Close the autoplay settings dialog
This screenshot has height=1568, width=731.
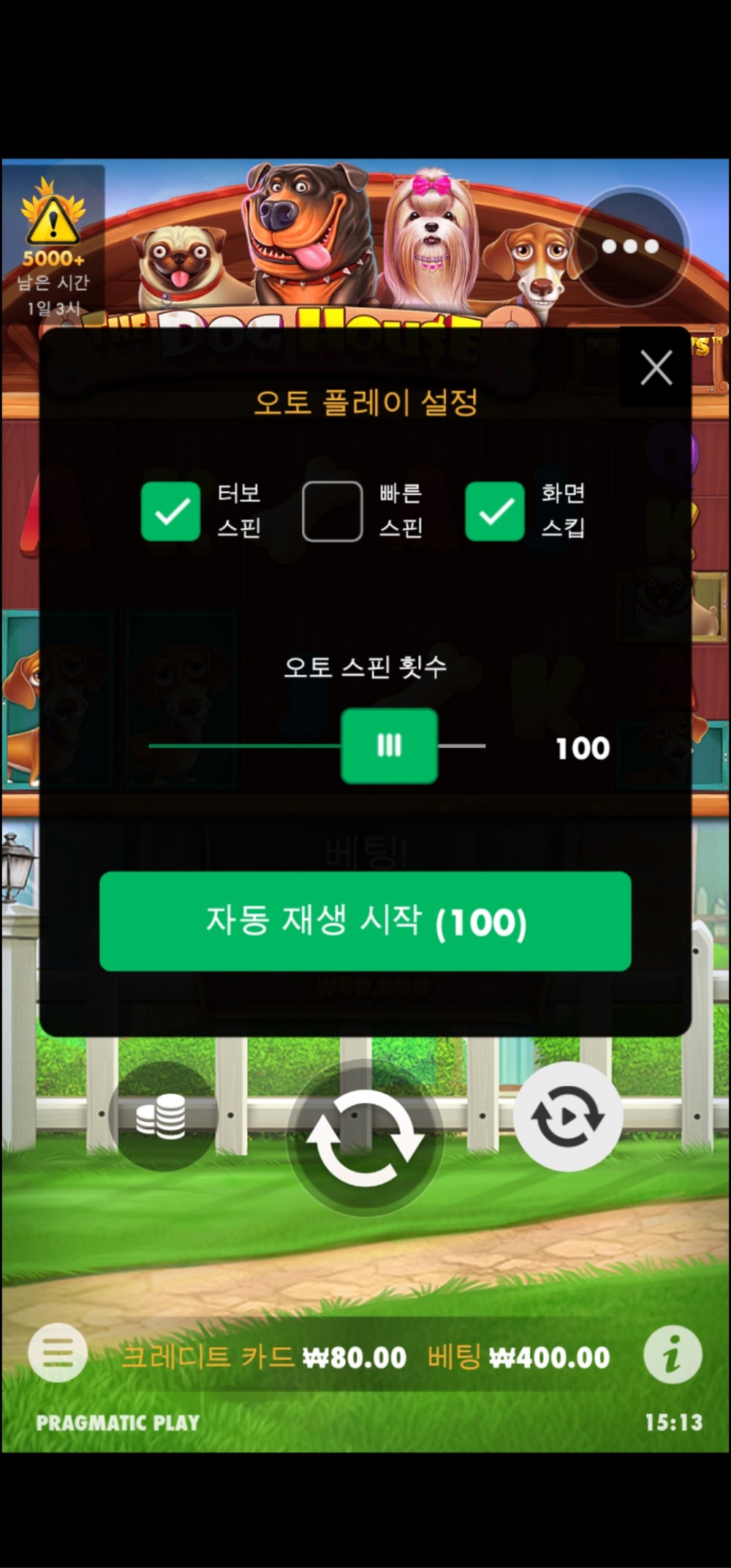(x=656, y=367)
